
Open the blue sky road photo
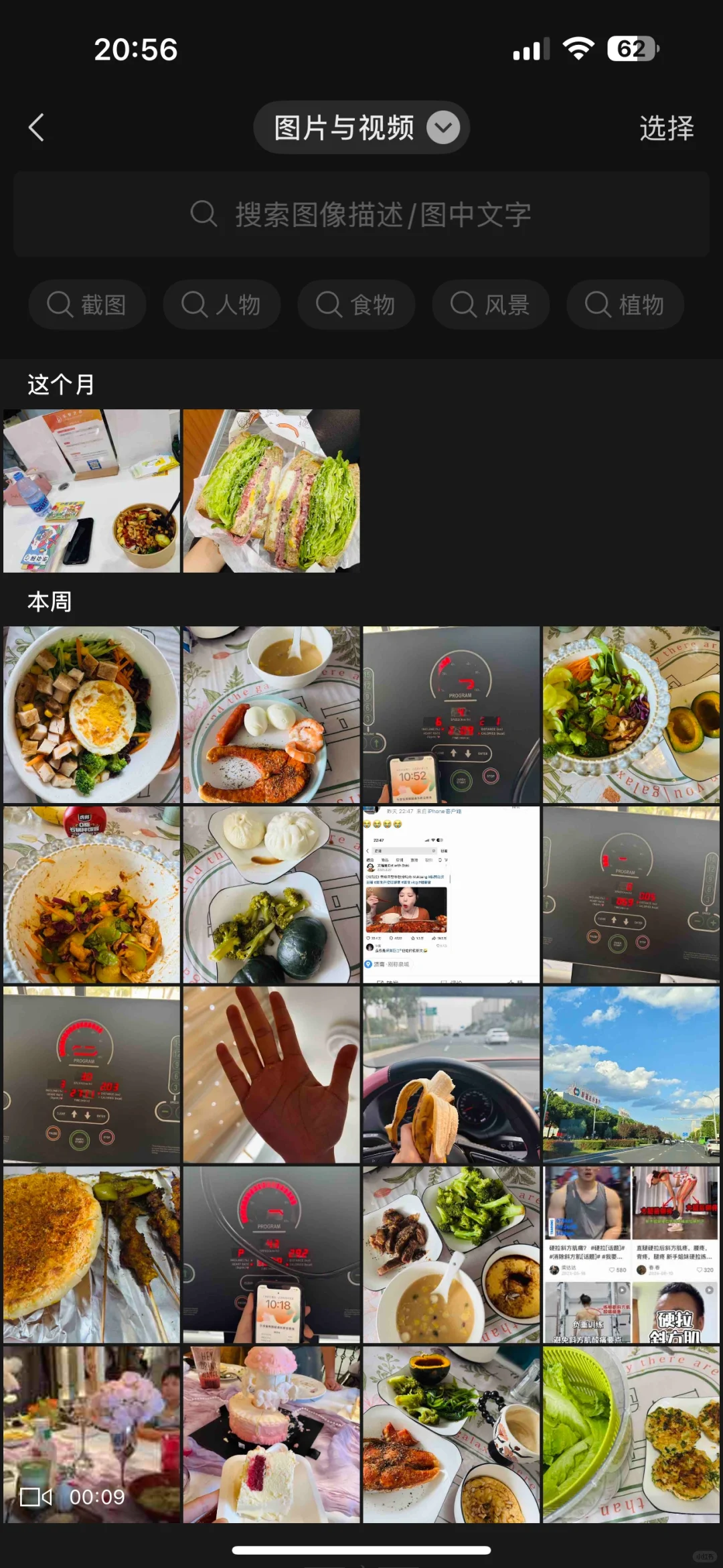631,1074
